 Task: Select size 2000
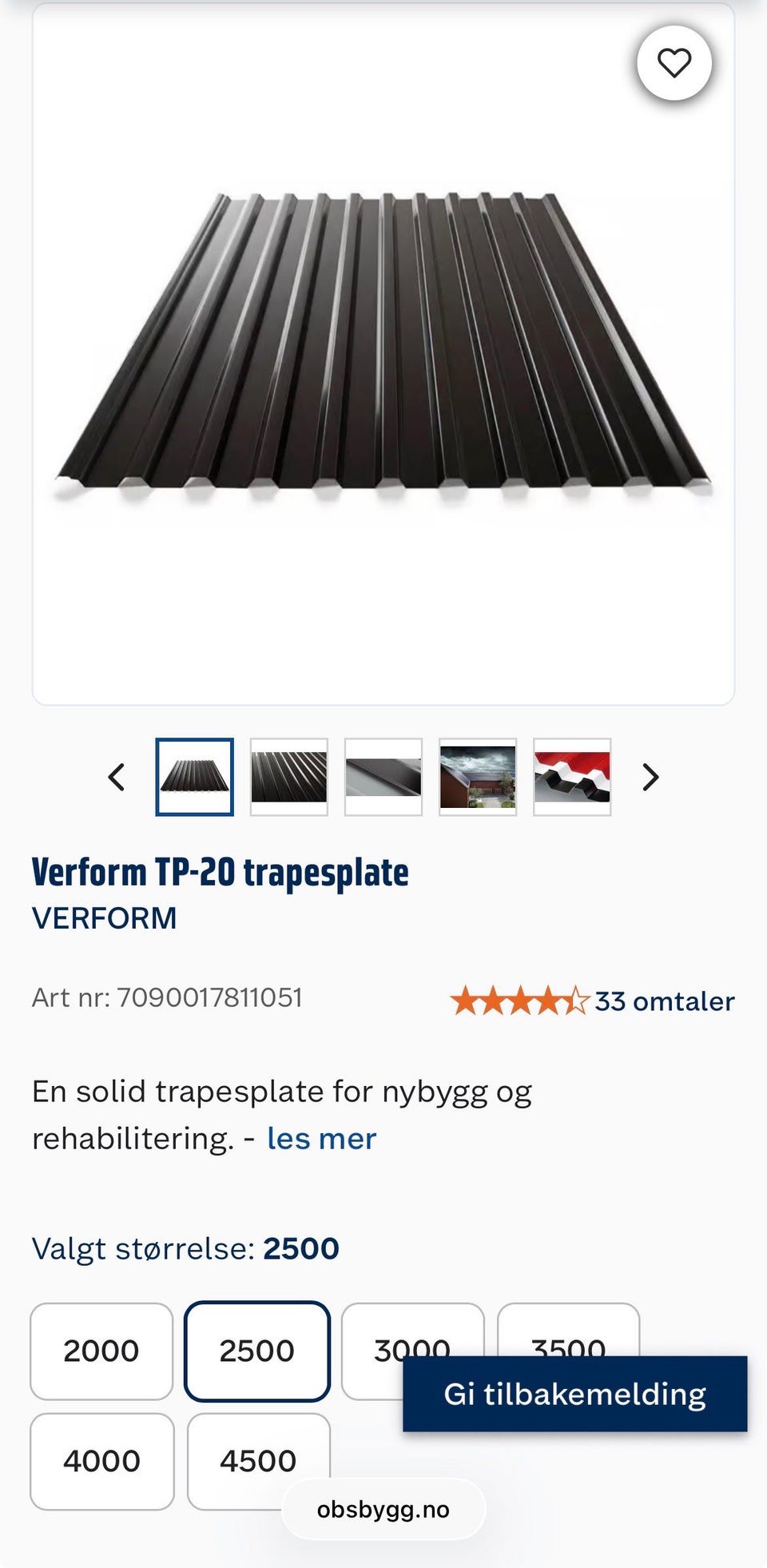tap(100, 1351)
